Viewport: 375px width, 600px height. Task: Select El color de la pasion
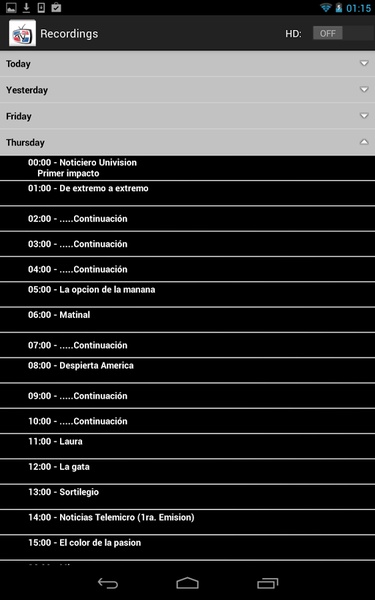(x=188, y=547)
